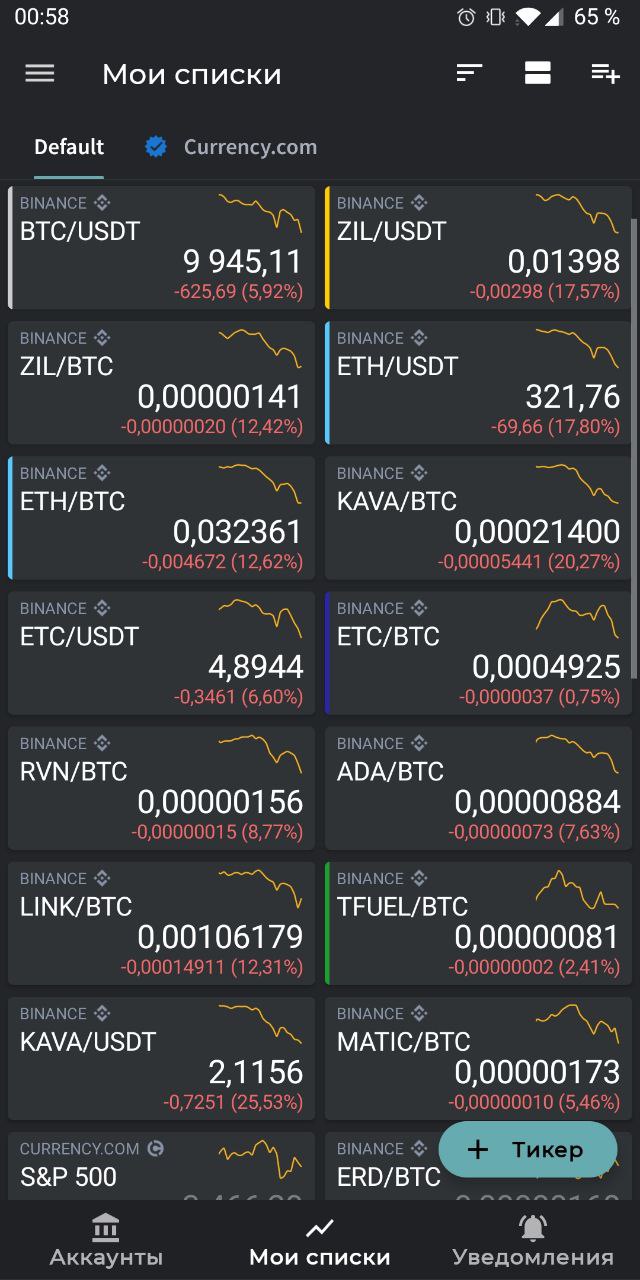Change the list layout view

coord(538,73)
